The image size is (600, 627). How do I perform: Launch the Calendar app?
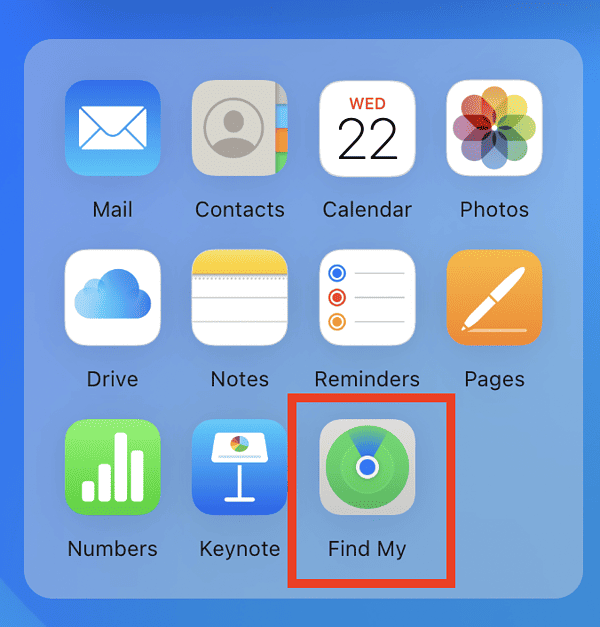coord(367,128)
